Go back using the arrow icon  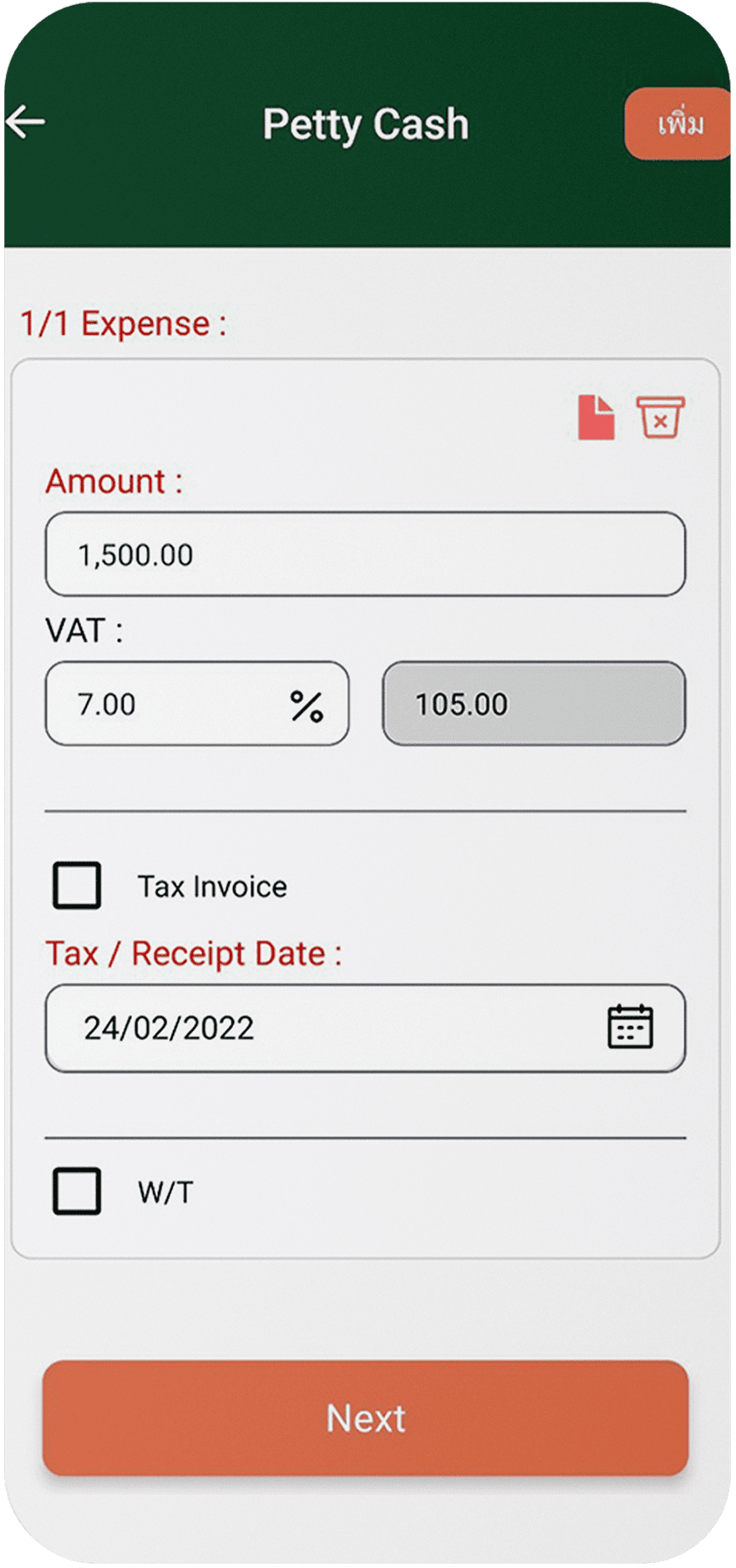pyautogui.click(x=27, y=122)
